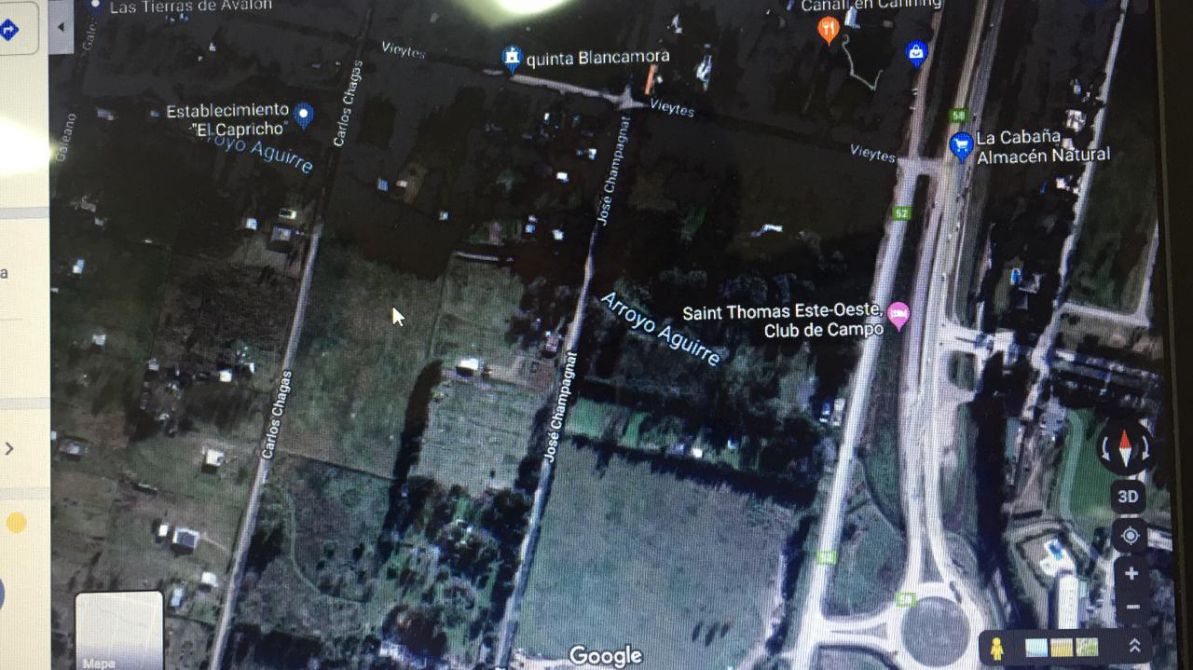Reset map orientation with the compass

click(1127, 449)
